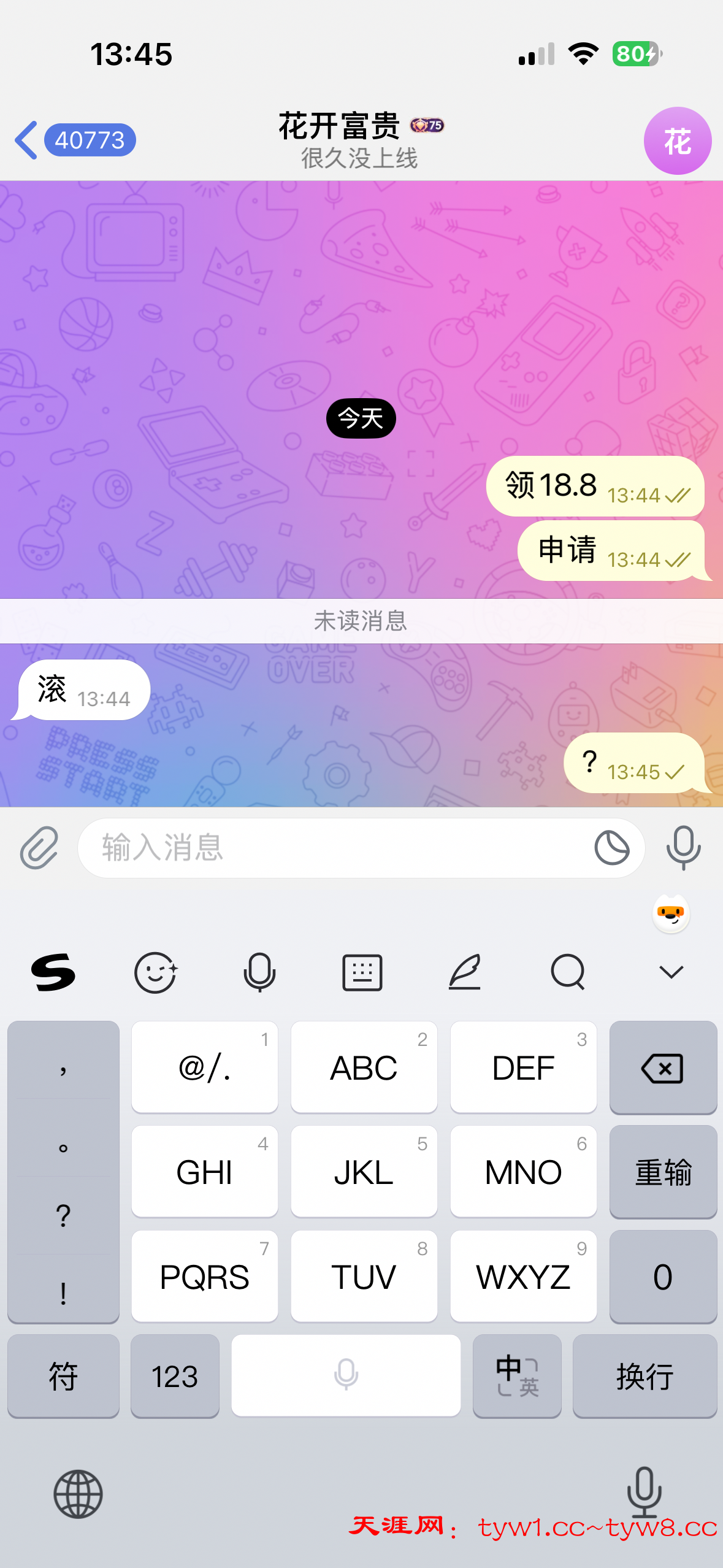Open Sogou keyboard settings logo
This screenshot has height=1568, width=723.
click(x=53, y=972)
